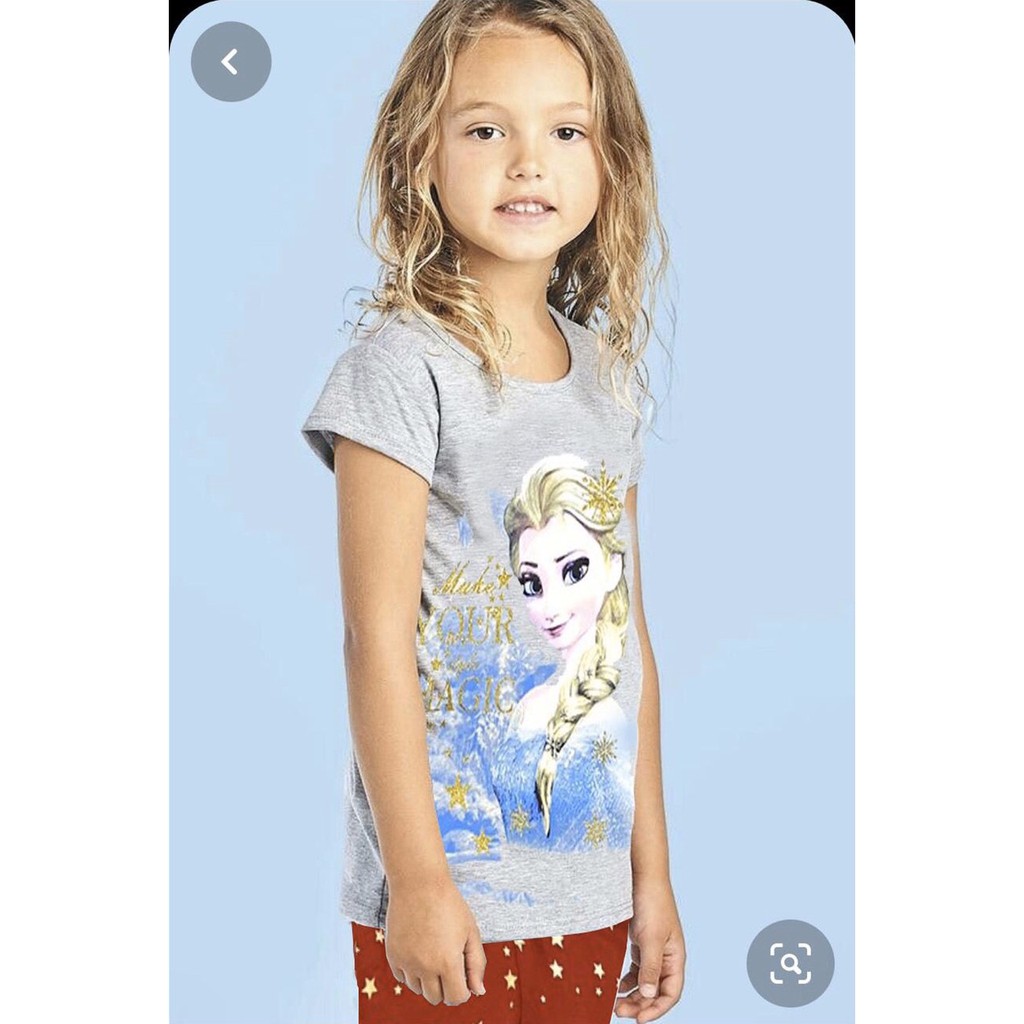Go back using the back arrow
This screenshot has height=1024, width=1024.
point(231,62)
